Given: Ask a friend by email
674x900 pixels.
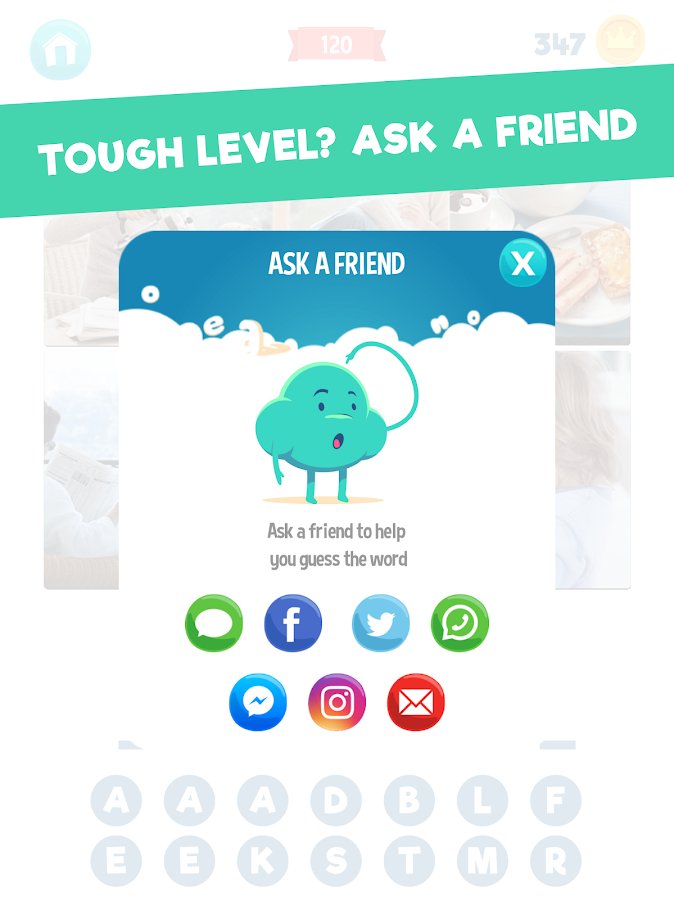Looking at the screenshot, I should pyautogui.click(x=415, y=702).
